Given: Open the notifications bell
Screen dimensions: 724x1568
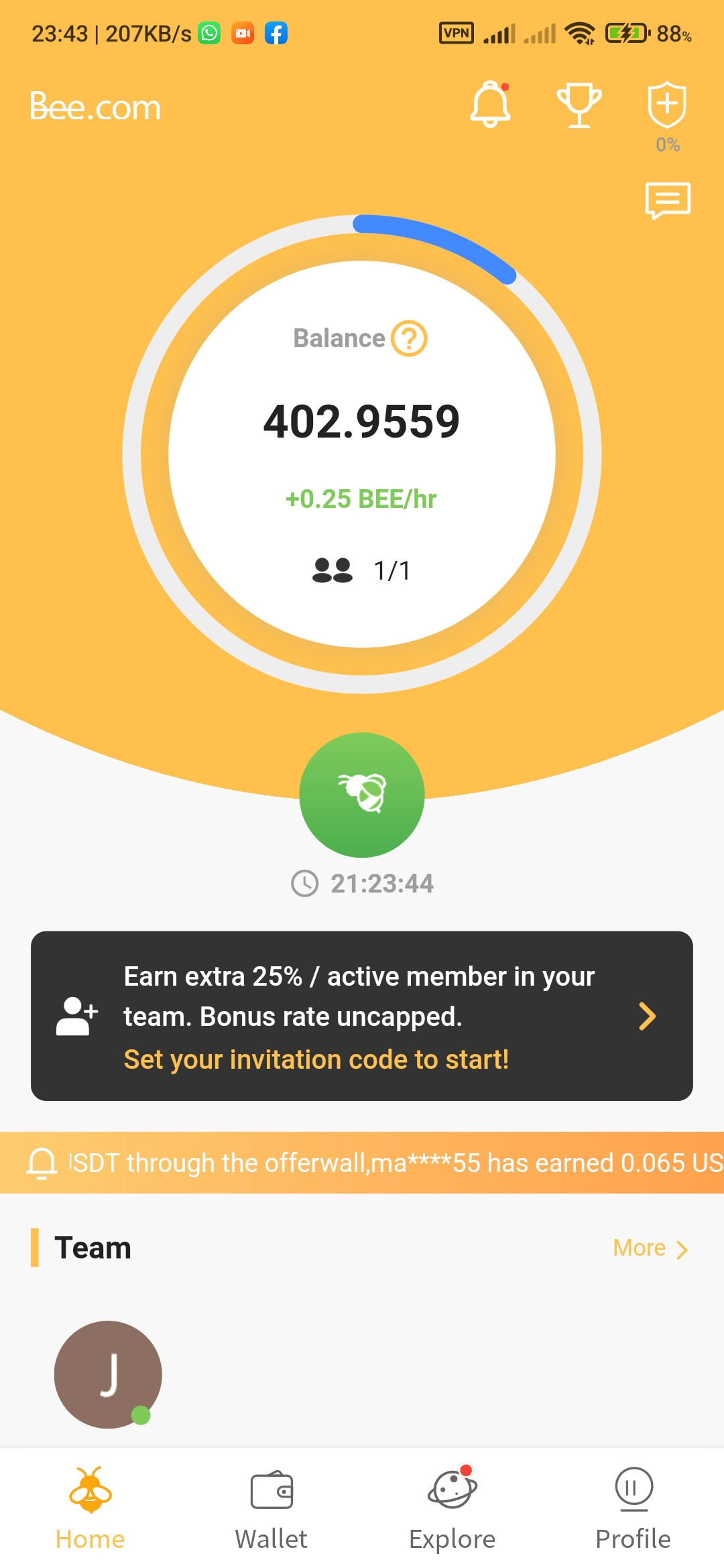Looking at the screenshot, I should tap(491, 105).
